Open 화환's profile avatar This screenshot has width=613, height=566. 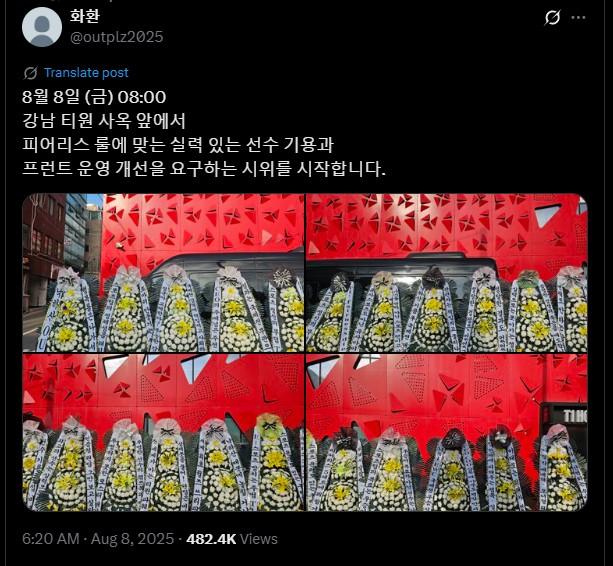[x=42, y=27]
